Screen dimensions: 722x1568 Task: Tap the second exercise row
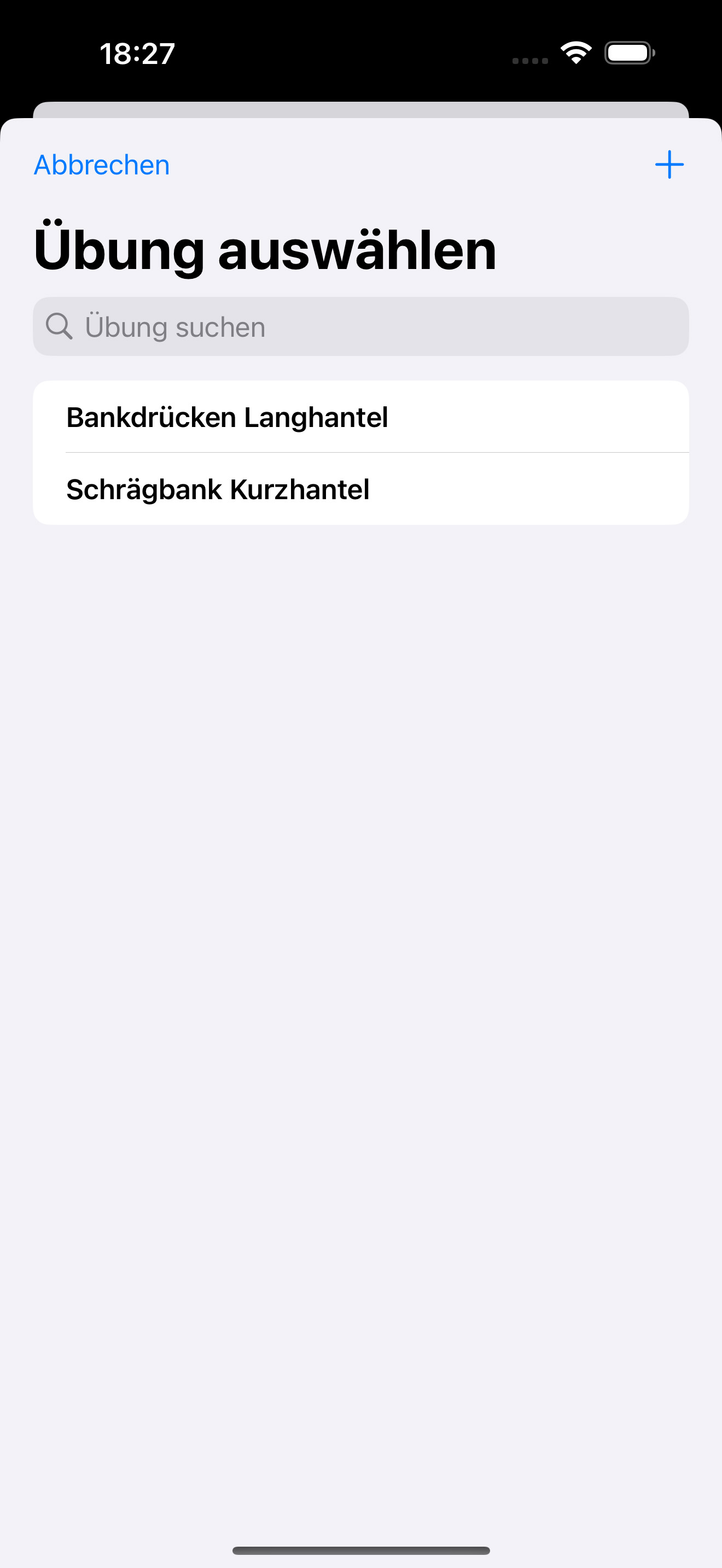coord(361,489)
